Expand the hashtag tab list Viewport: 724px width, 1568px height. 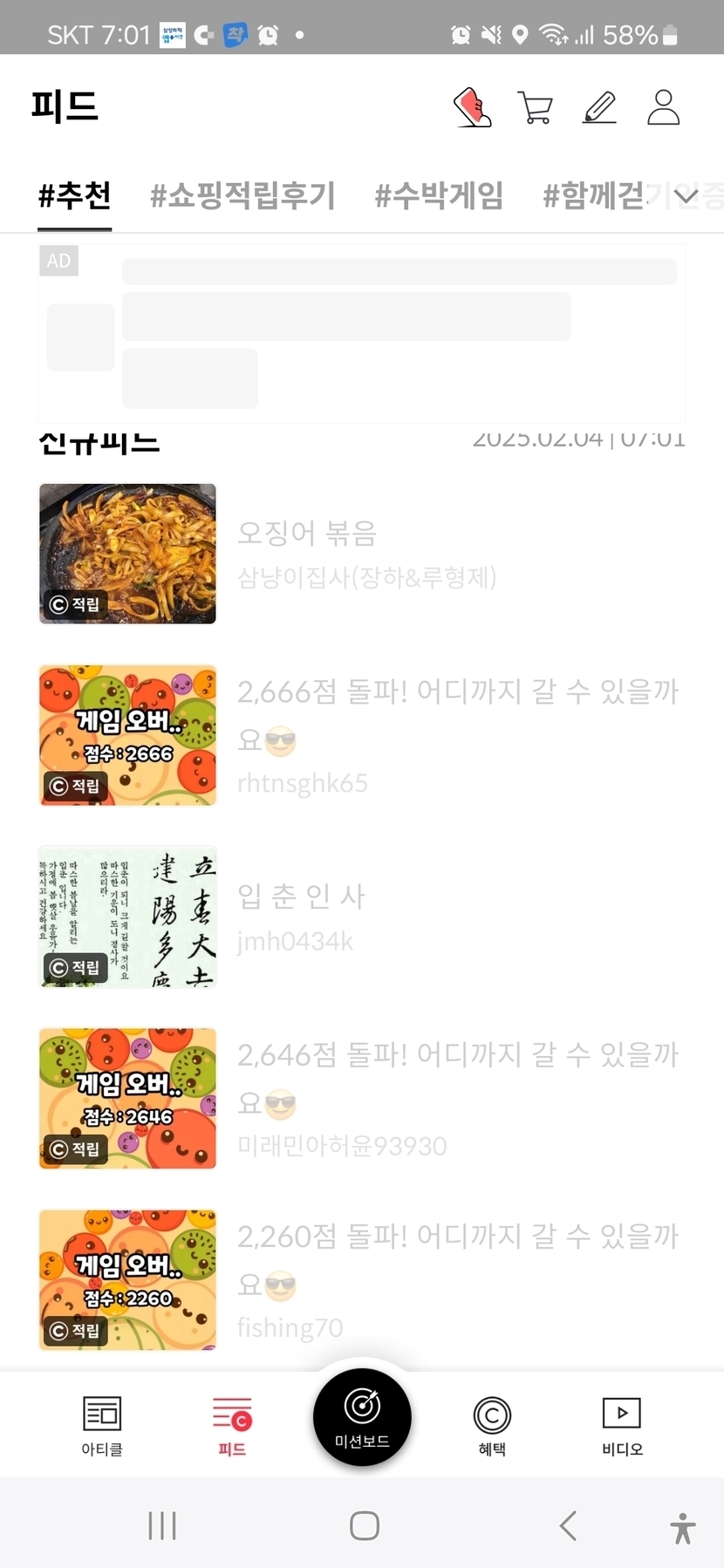pos(686,197)
